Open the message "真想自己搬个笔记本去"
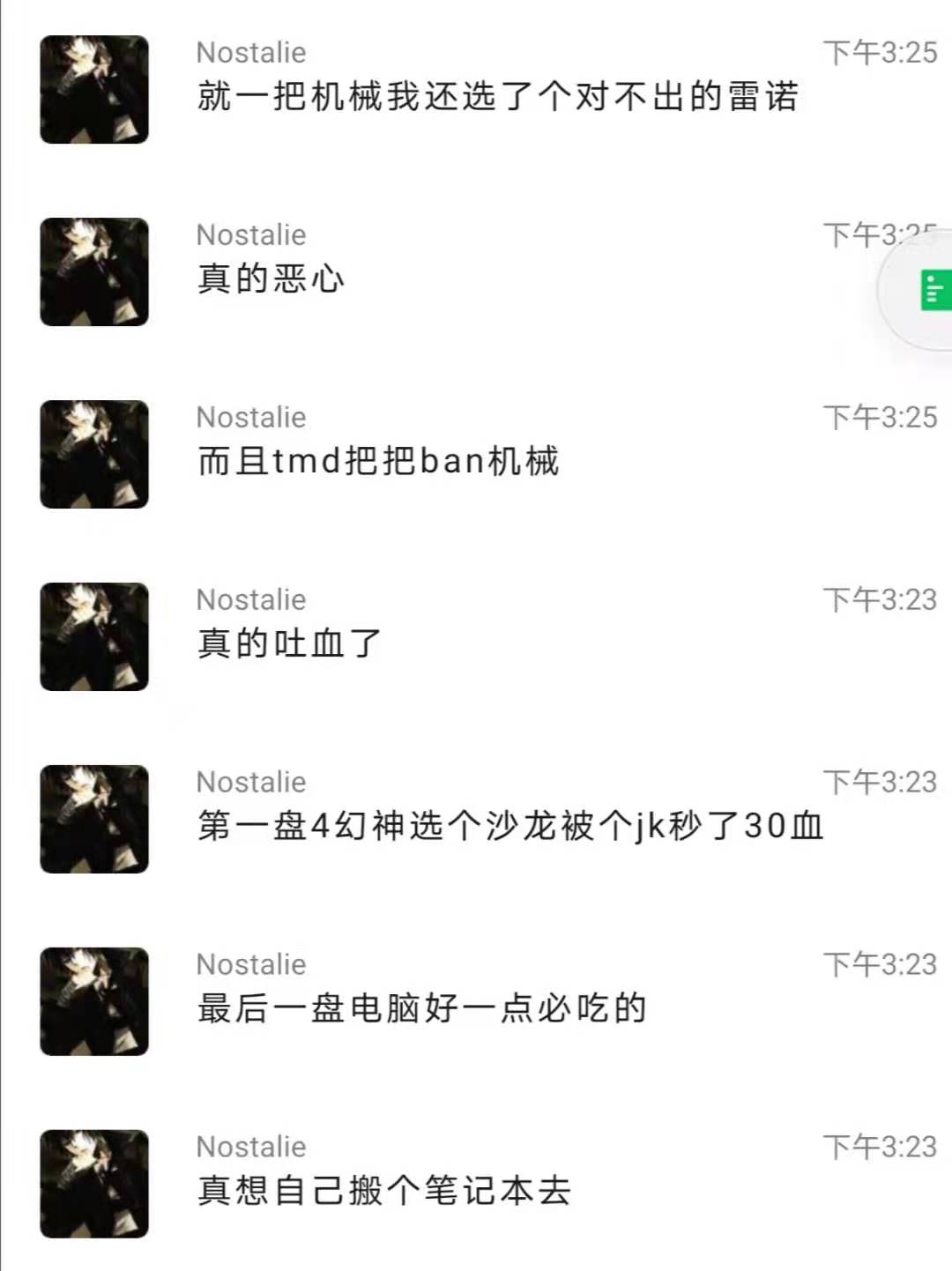This screenshot has height=1271, width=952. point(384,1191)
